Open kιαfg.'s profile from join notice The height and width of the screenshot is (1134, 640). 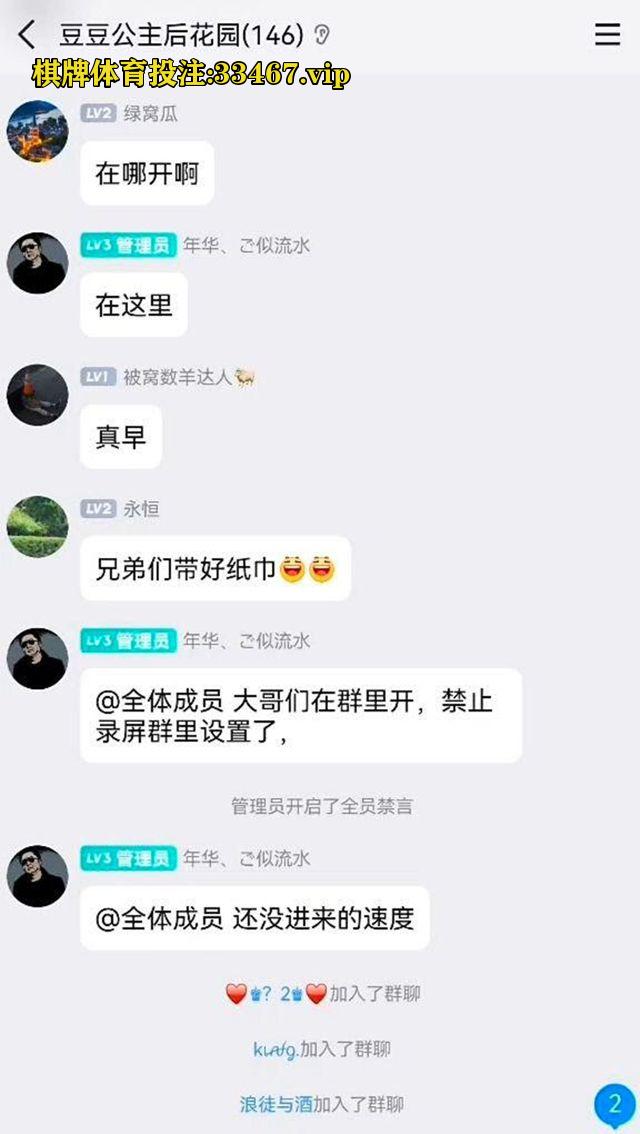click(x=275, y=1049)
